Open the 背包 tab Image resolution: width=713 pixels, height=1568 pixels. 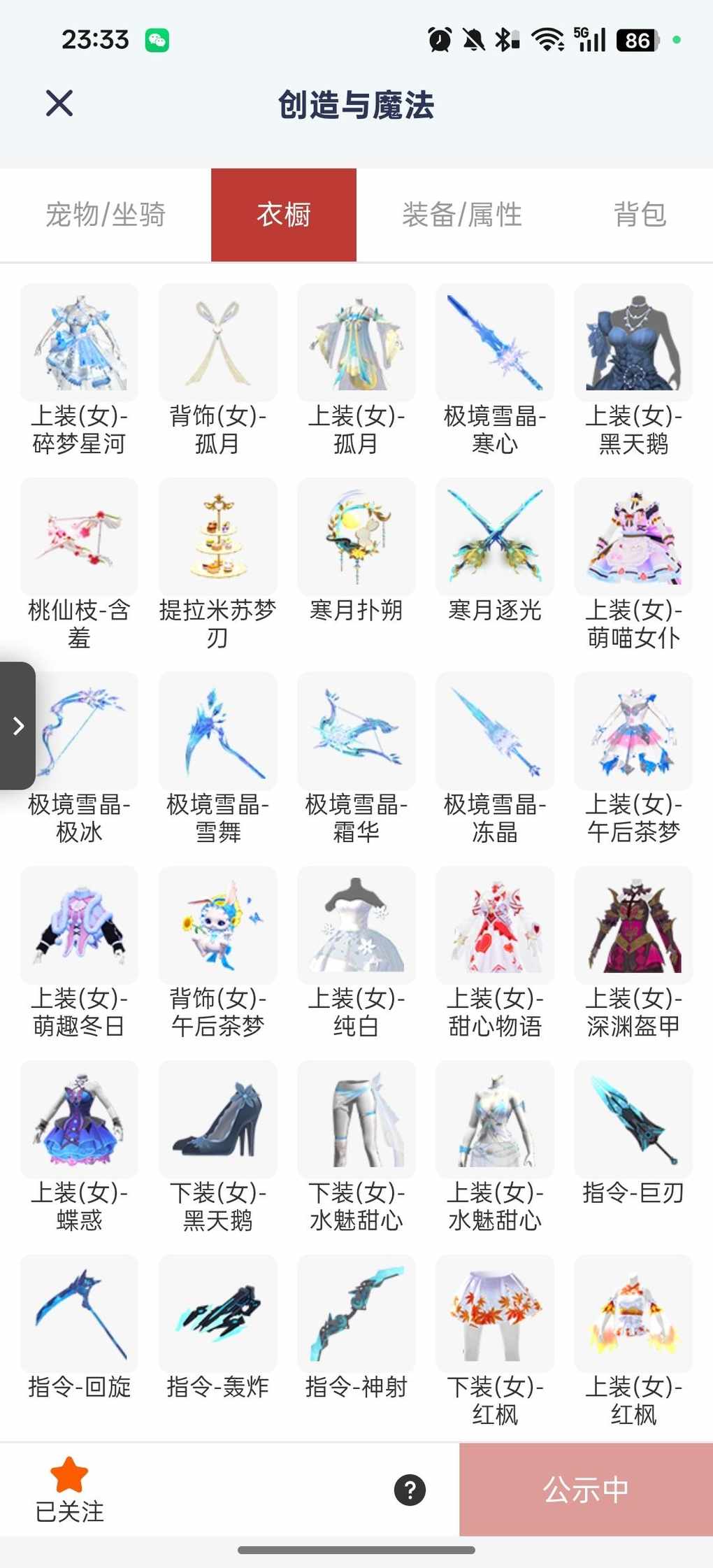pyautogui.click(x=640, y=215)
